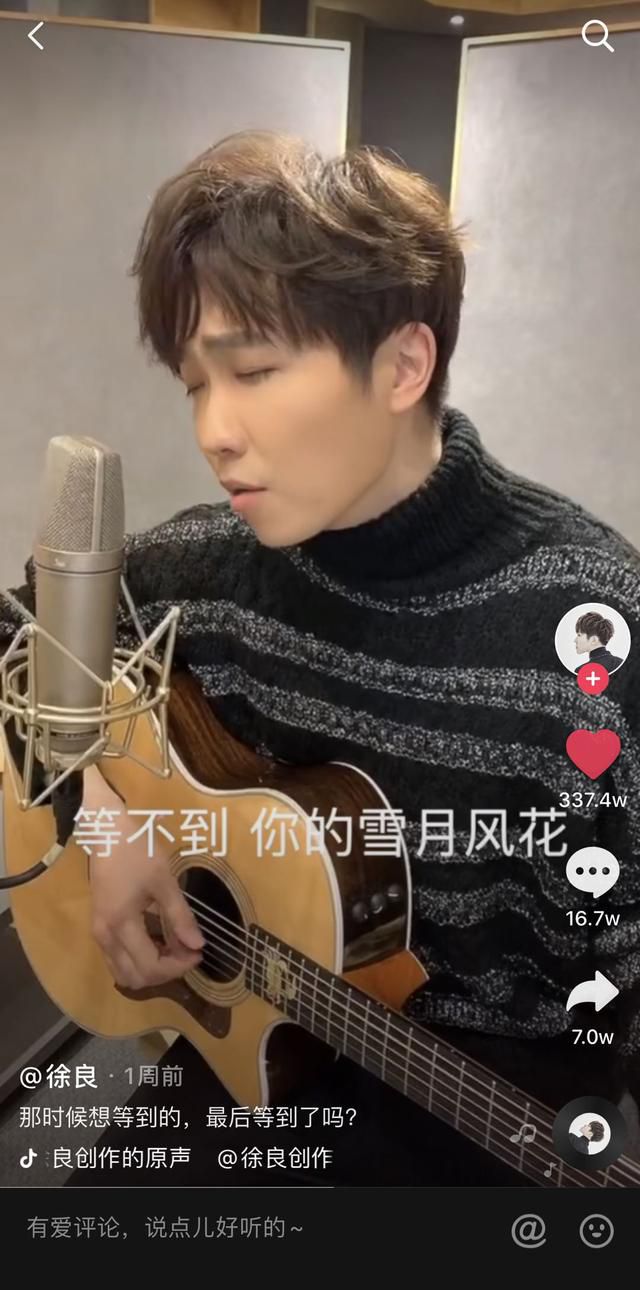Screen dimensions: 640x1290
Task: Go back using the top-left arrow
Action: 36,36
